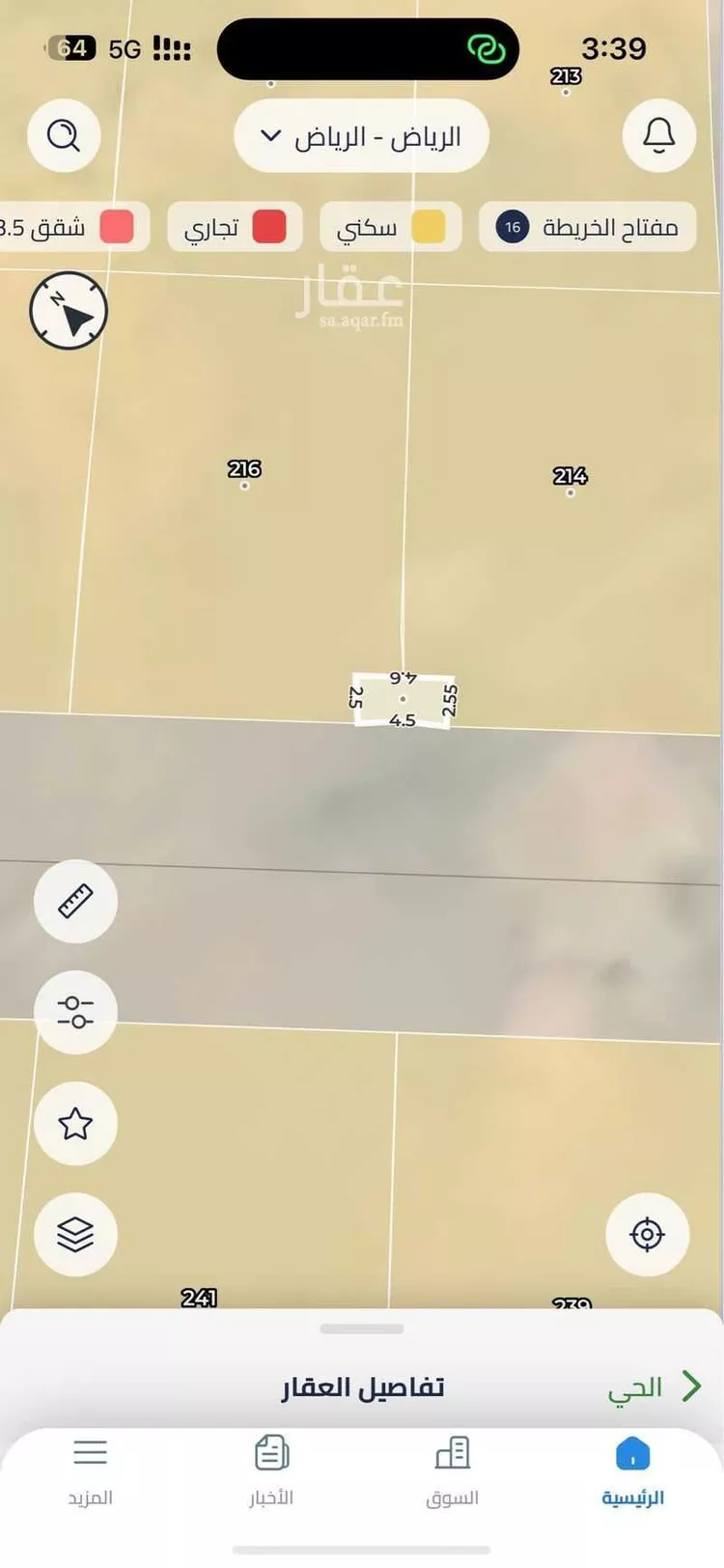Tap the bottom sheet drag handle

tap(361, 1330)
